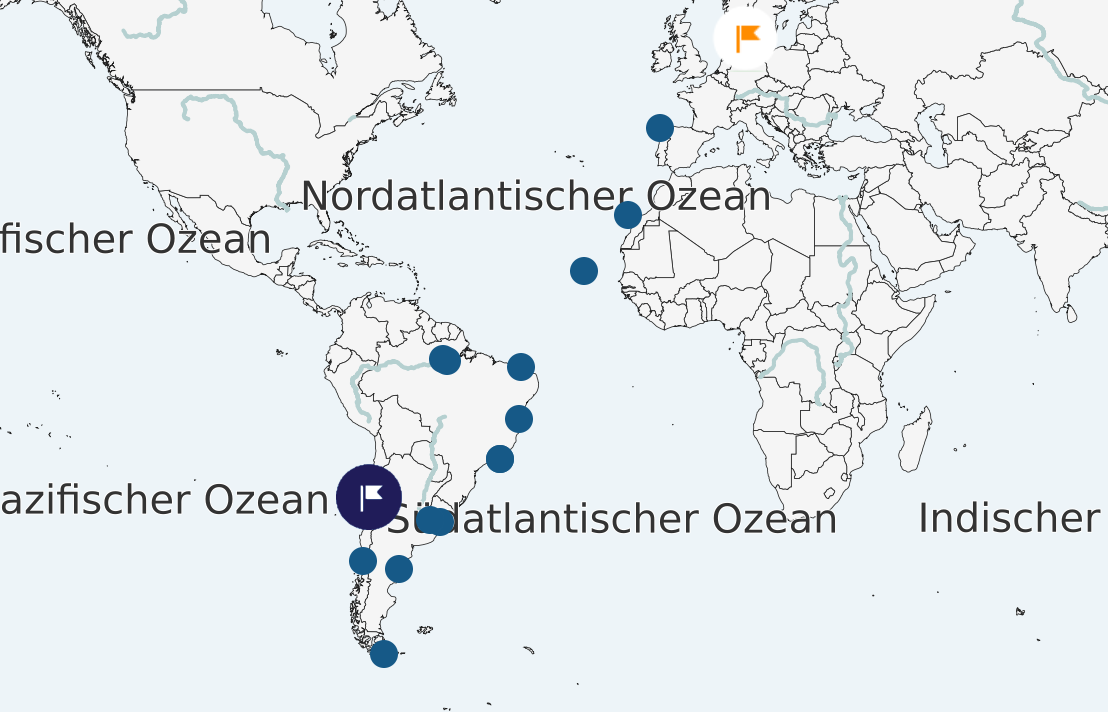
Task: Tap the blue stop on the Amazon River
Action: [445, 359]
